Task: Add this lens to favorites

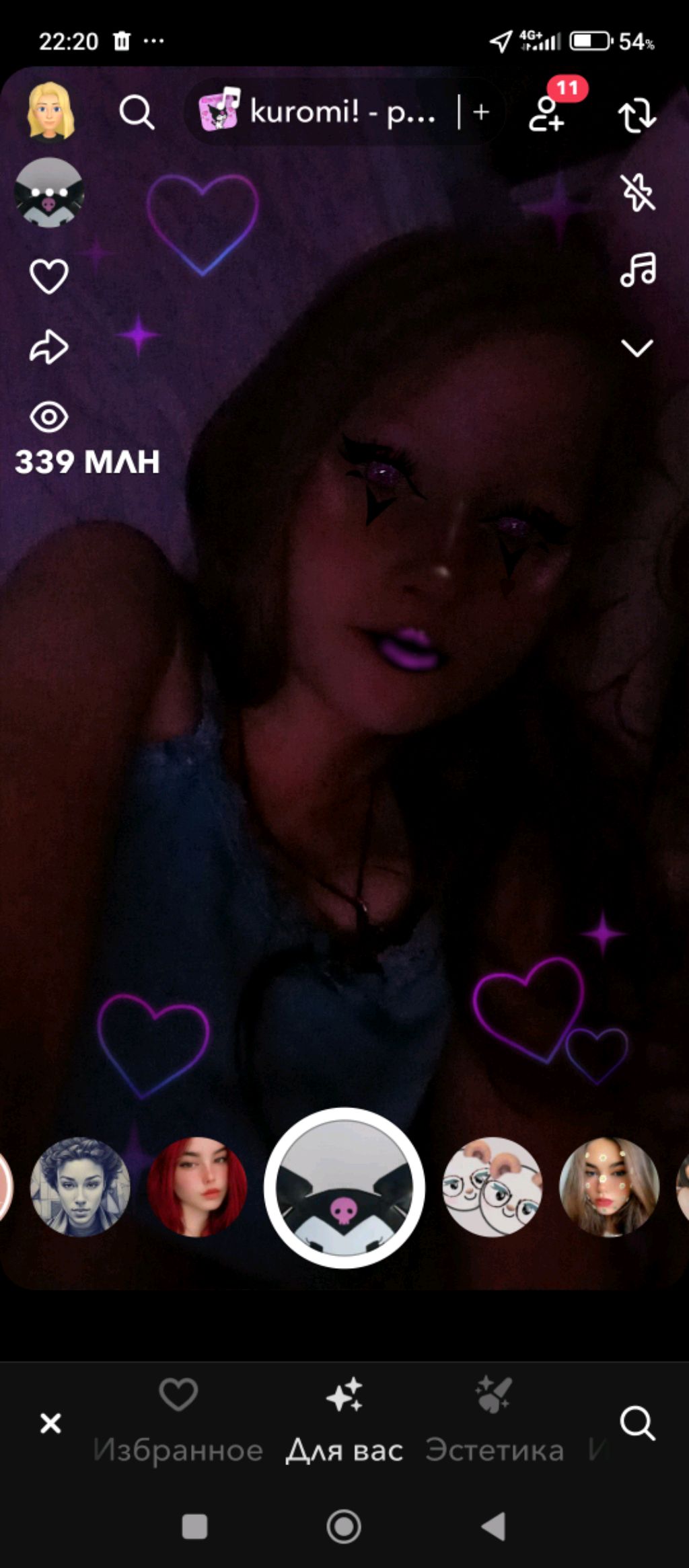Action: (49, 276)
